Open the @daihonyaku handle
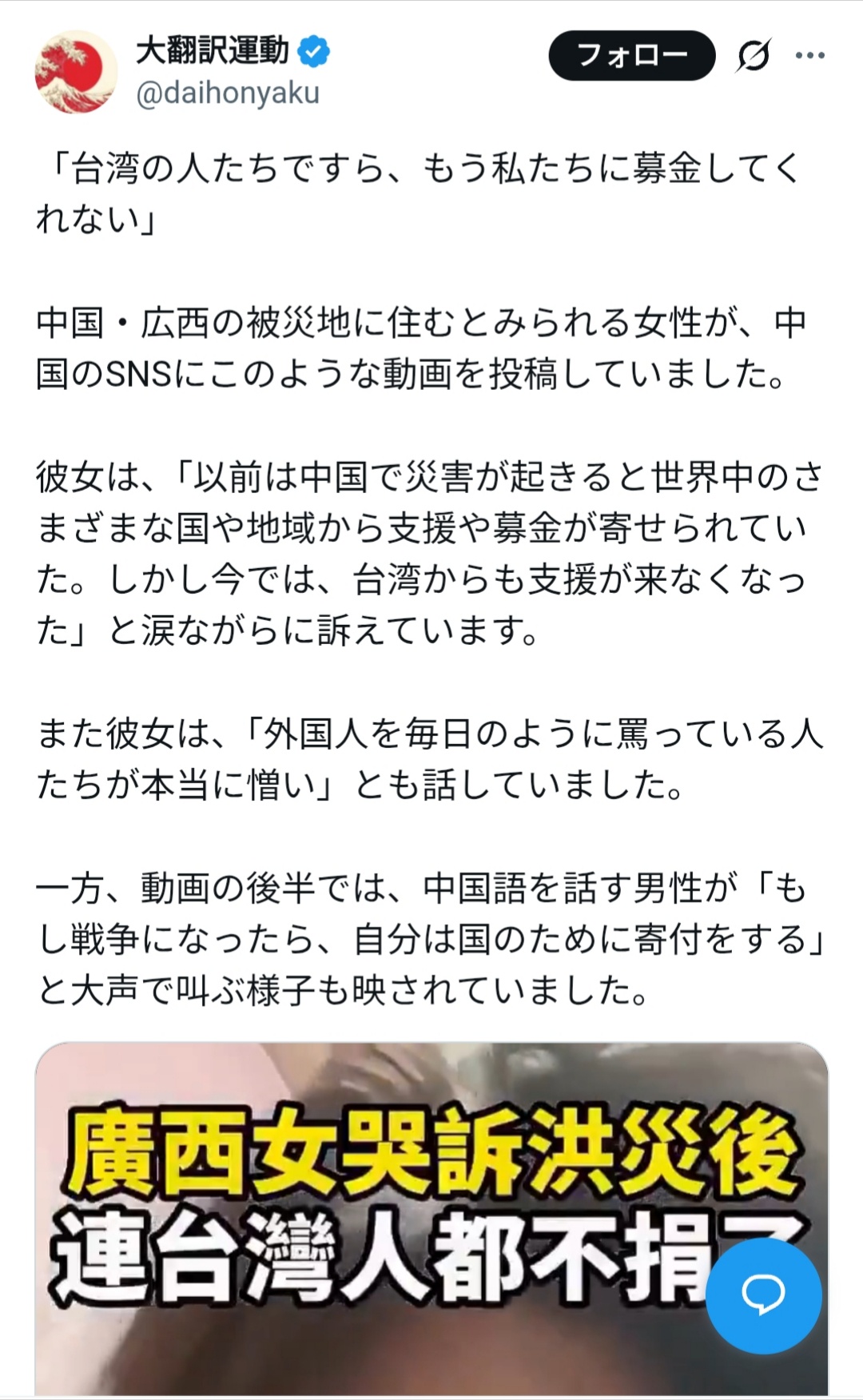Image resolution: width=863 pixels, height=1400 pixels. pos(228,93)
